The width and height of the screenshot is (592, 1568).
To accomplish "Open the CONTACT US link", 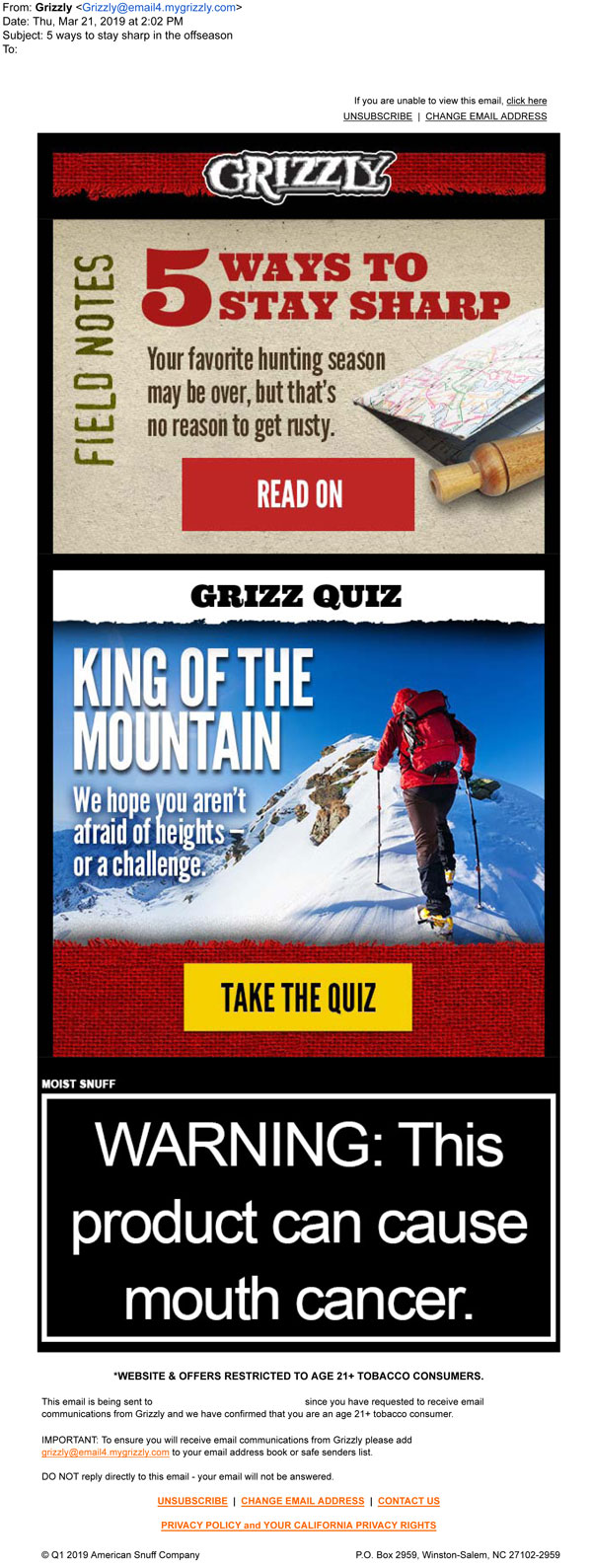I will [x=408, y=1501].
